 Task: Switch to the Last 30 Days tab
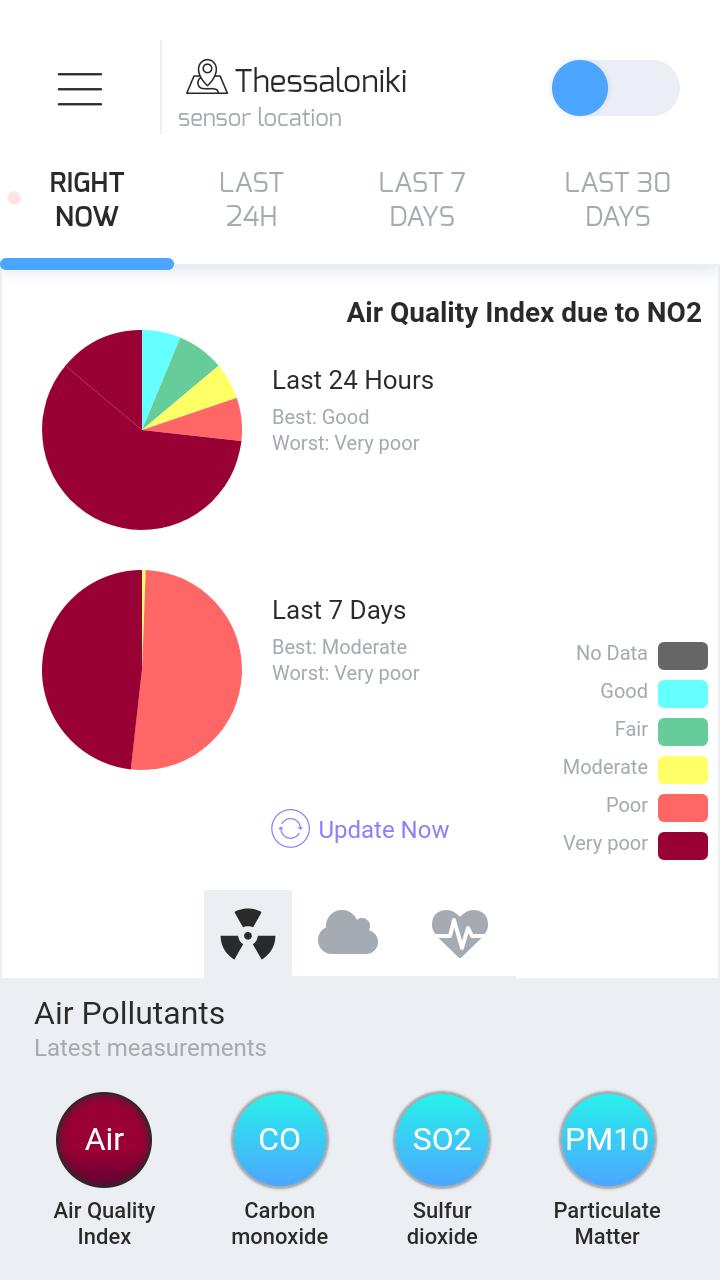click(617, 199)
